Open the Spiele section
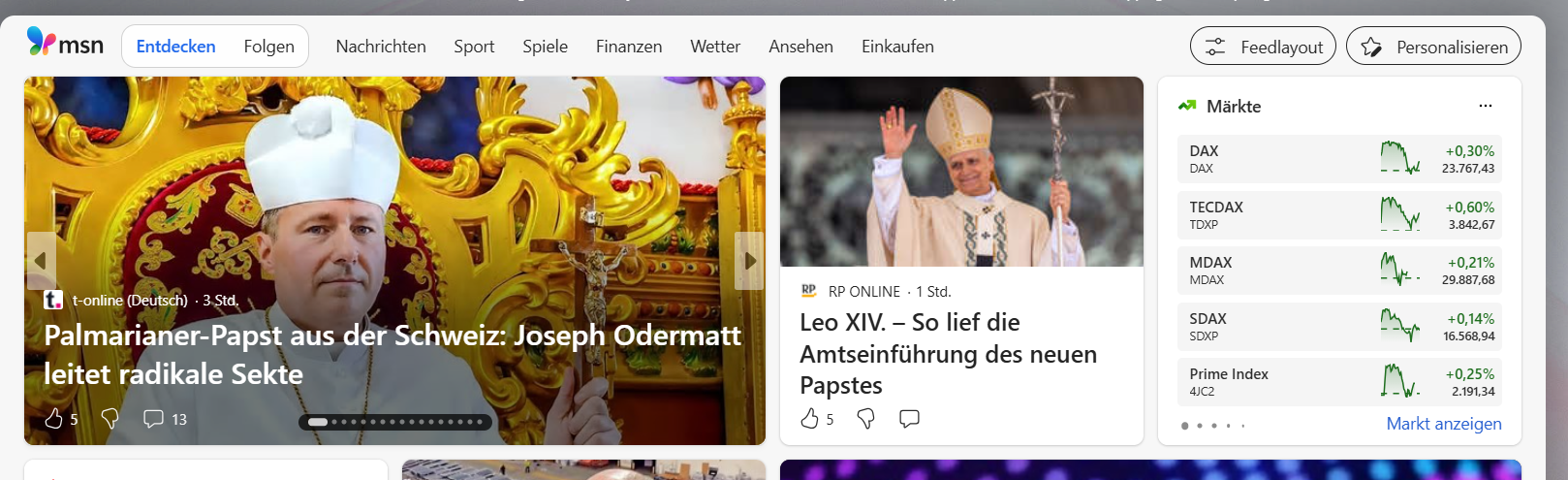 point(545,47)
